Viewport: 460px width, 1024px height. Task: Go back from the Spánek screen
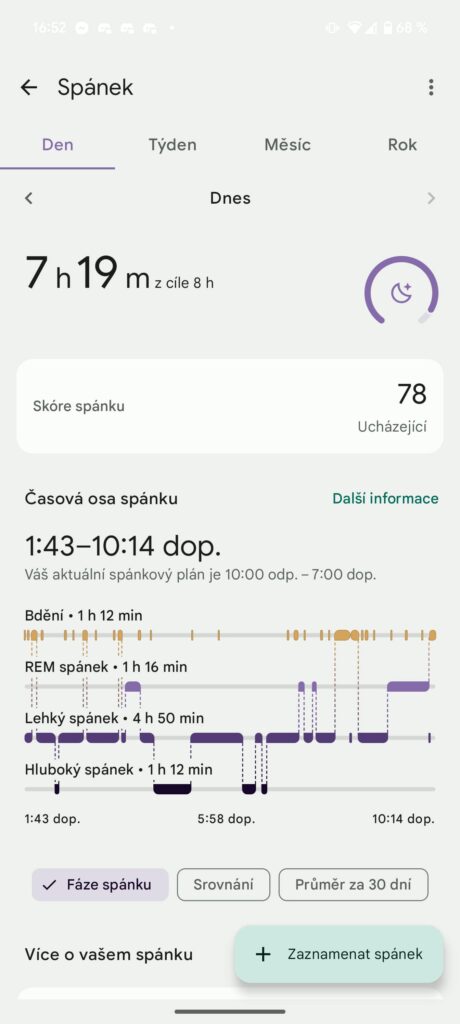(x=29, y=88)
